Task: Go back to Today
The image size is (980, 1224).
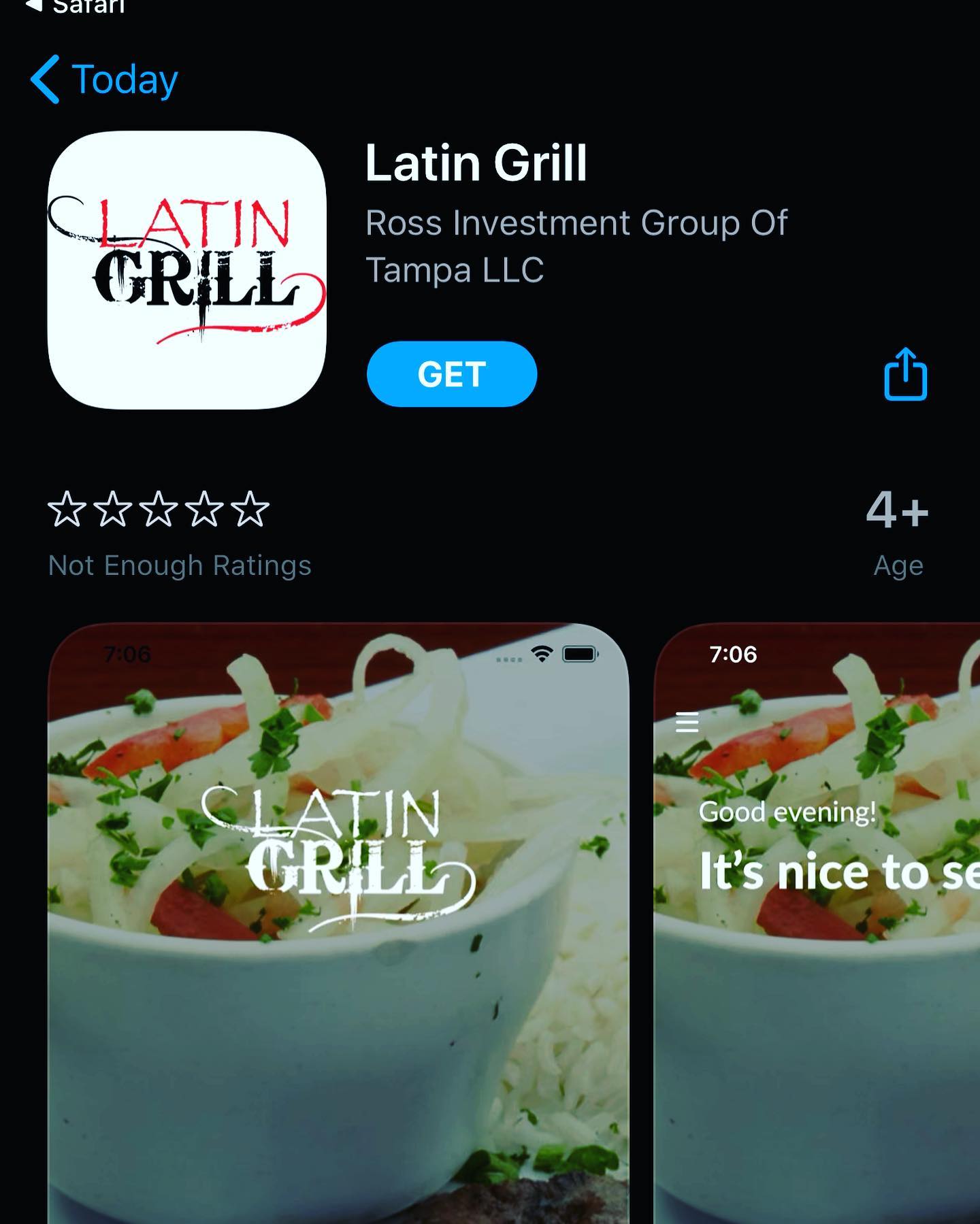Action: coord(104,80)
